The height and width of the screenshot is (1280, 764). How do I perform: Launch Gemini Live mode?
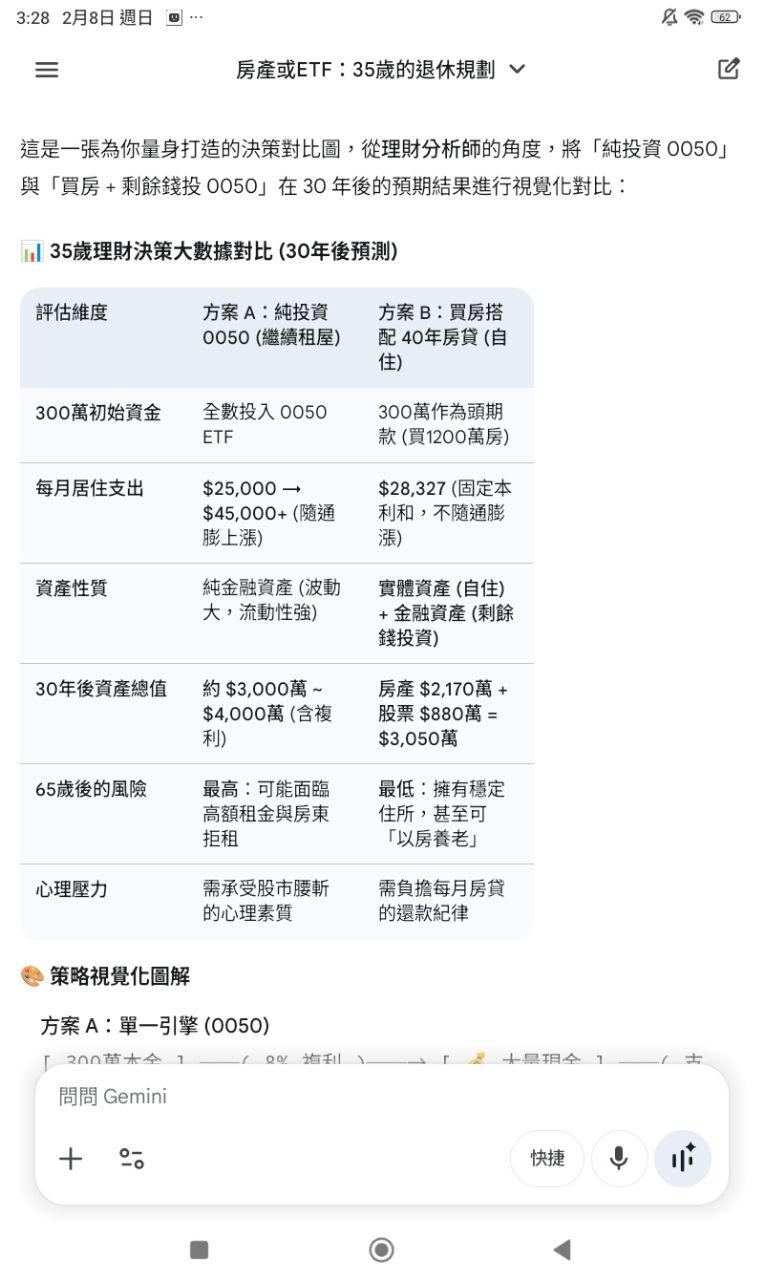click(683, 1159)
